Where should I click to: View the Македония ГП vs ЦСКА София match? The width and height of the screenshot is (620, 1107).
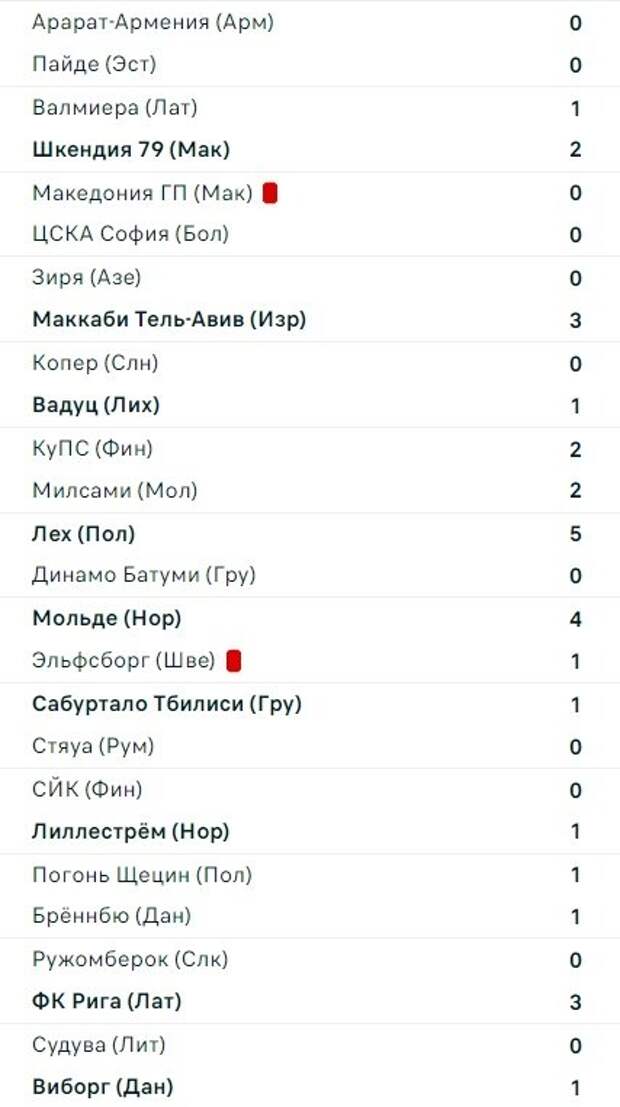tap(310, 214)
